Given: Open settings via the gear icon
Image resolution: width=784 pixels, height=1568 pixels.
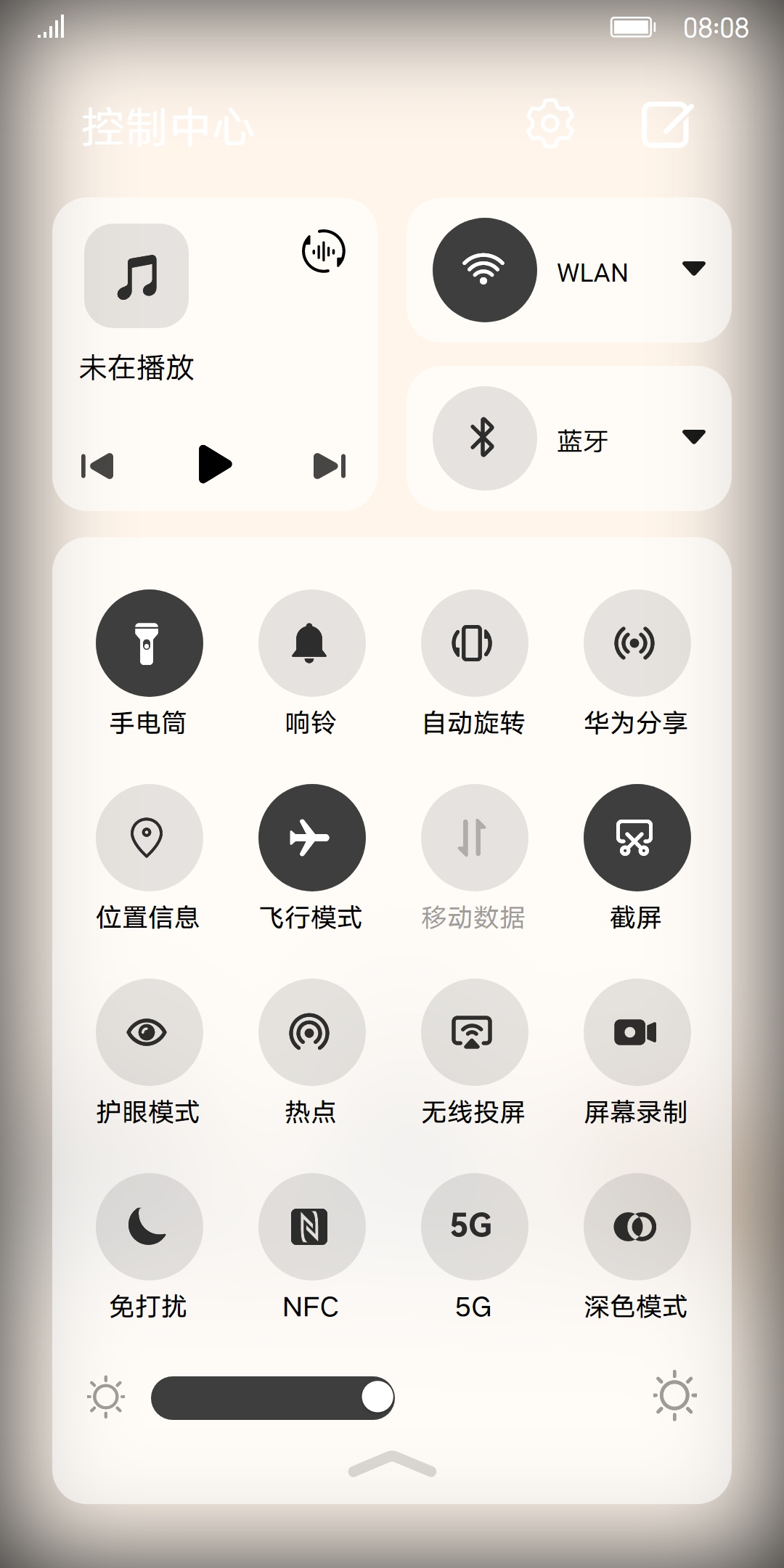Looking at the screenshot, I should pyautogui.click(x=550, y=124).
